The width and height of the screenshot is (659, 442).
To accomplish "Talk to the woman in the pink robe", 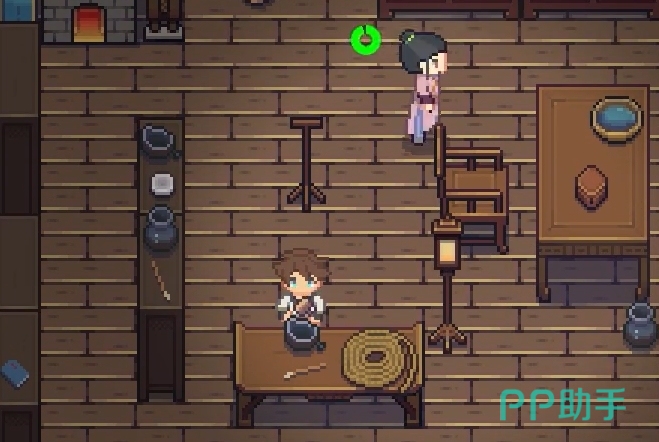I will pos(423,87).
